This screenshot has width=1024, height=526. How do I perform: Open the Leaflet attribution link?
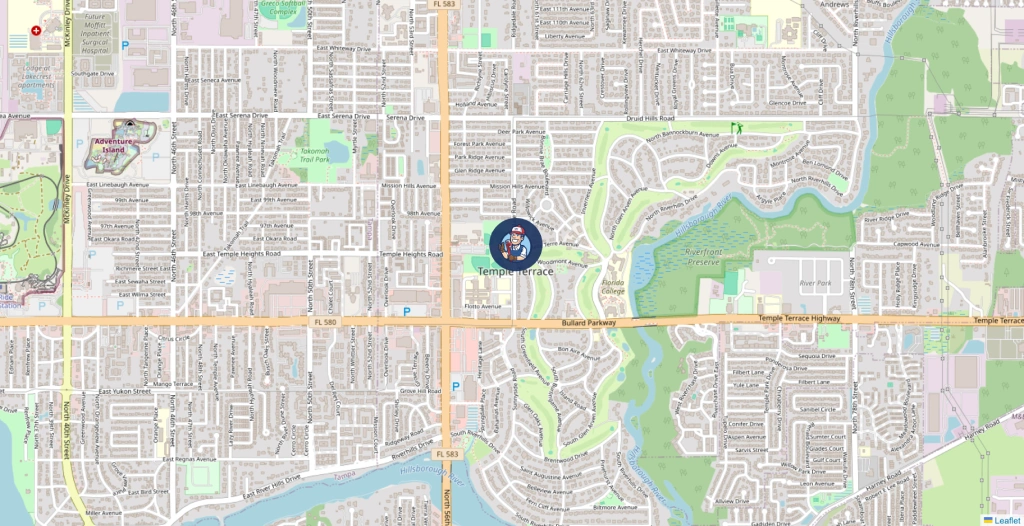1006,520
